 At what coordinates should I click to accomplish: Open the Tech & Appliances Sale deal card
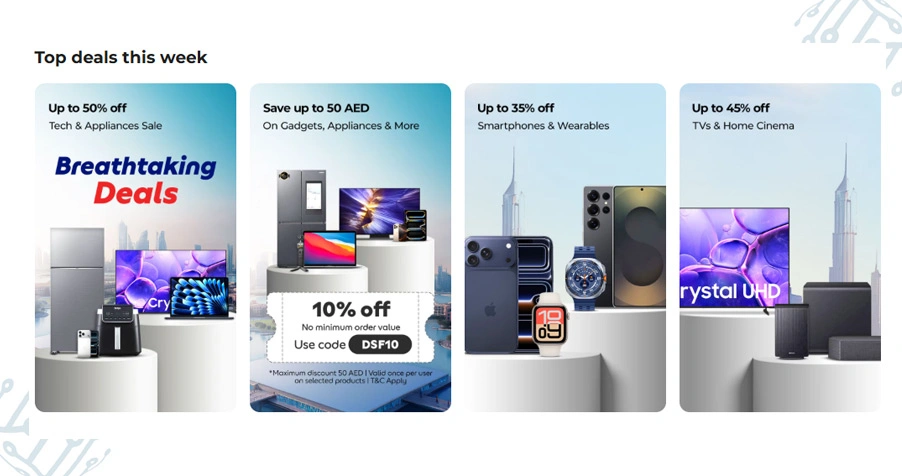(x=135, y=247)
